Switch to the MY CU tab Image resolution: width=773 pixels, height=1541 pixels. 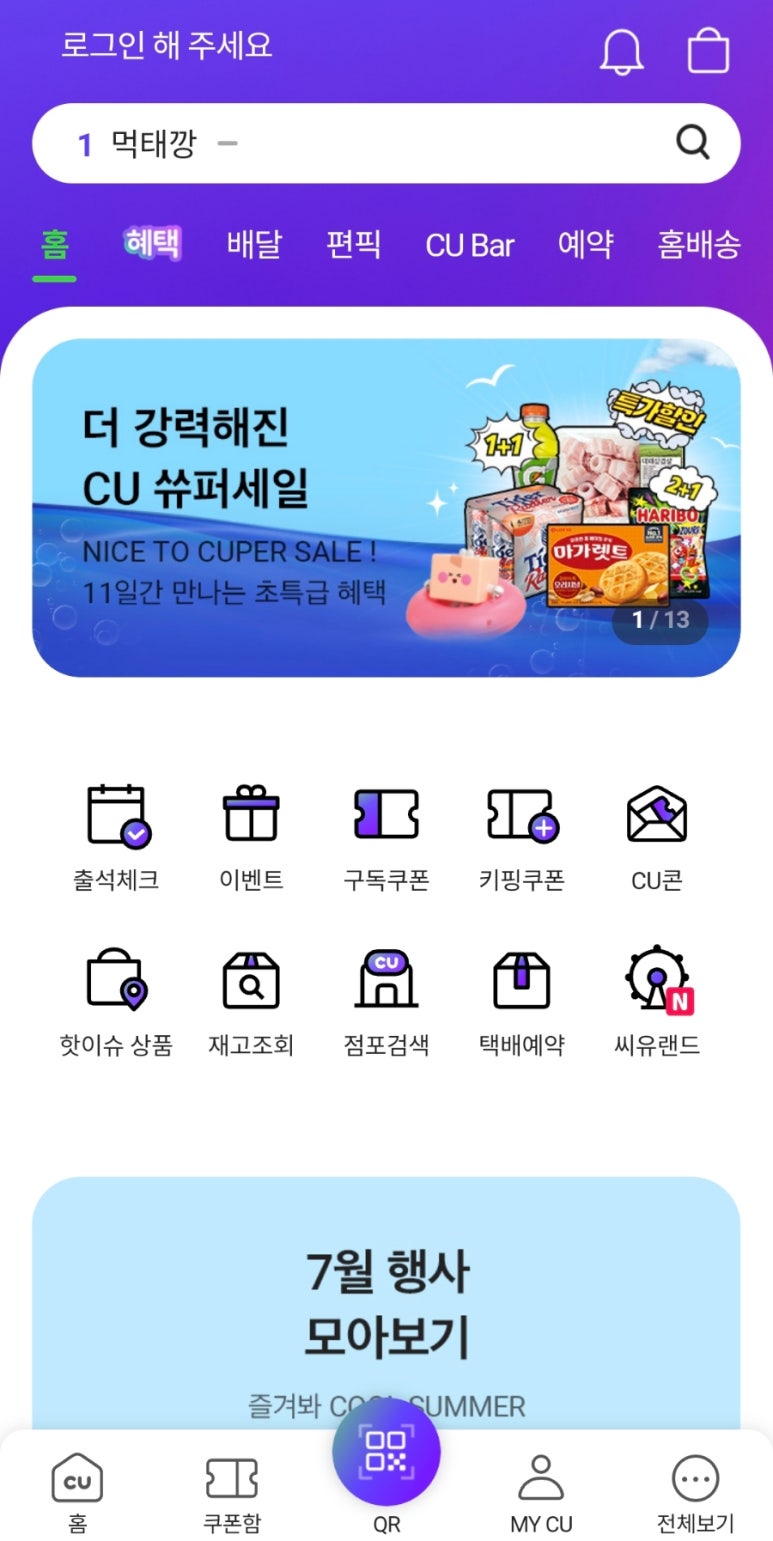click(x=541, y=1493)
